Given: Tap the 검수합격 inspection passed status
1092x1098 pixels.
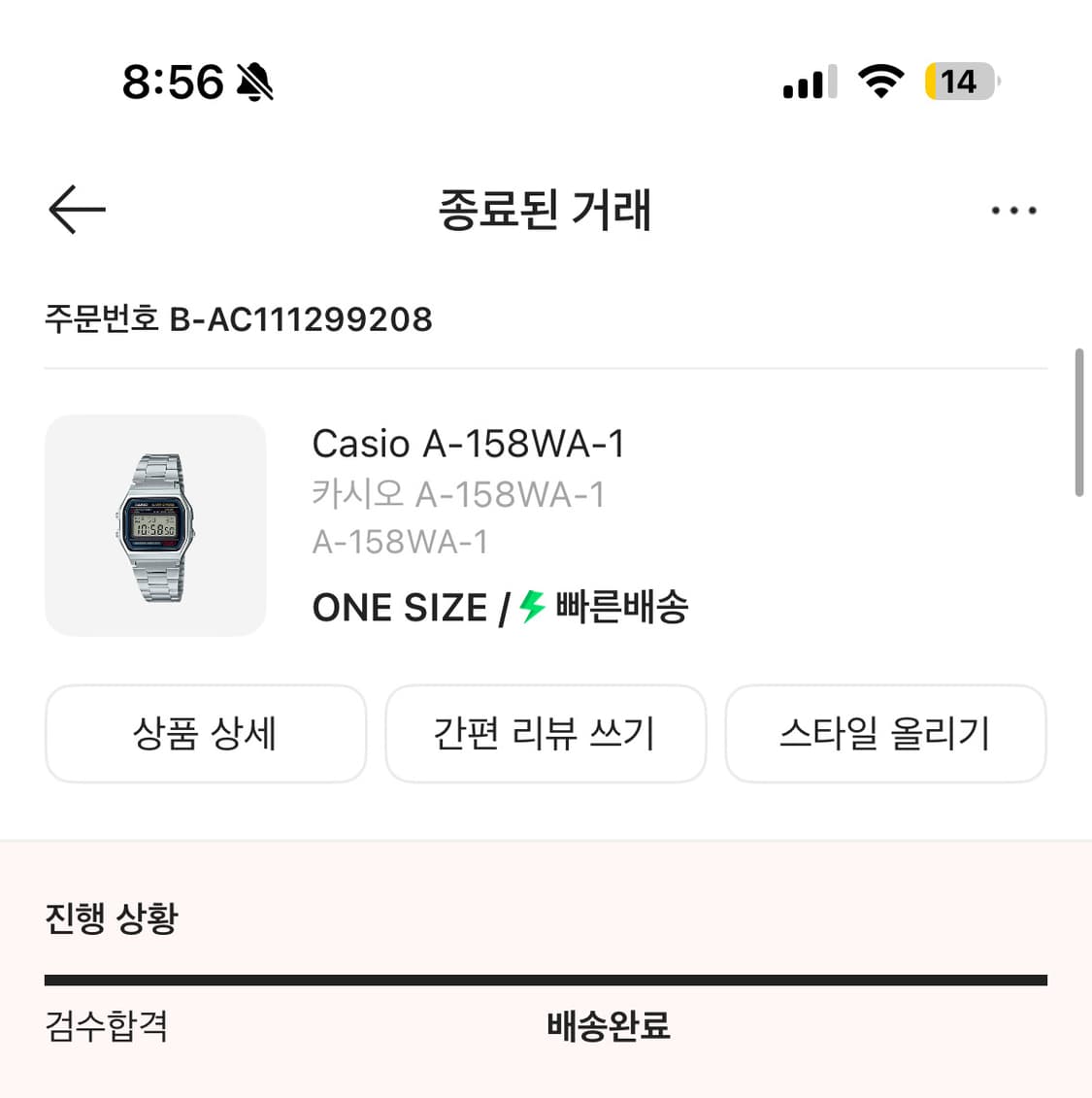Looking at the screenshot, I should coord(107,1026).
